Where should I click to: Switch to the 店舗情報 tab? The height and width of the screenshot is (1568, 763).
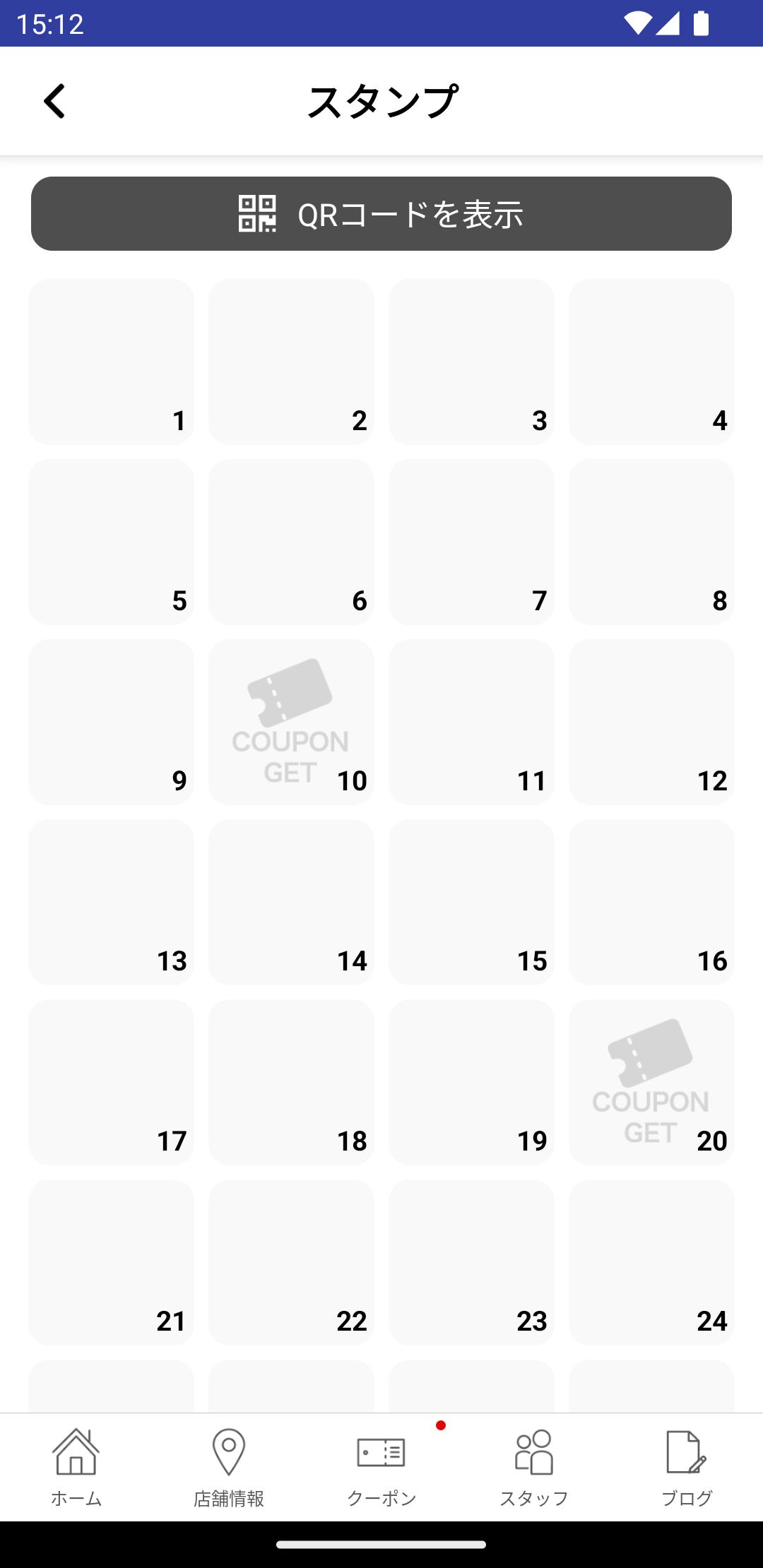tap(229, 1468)
